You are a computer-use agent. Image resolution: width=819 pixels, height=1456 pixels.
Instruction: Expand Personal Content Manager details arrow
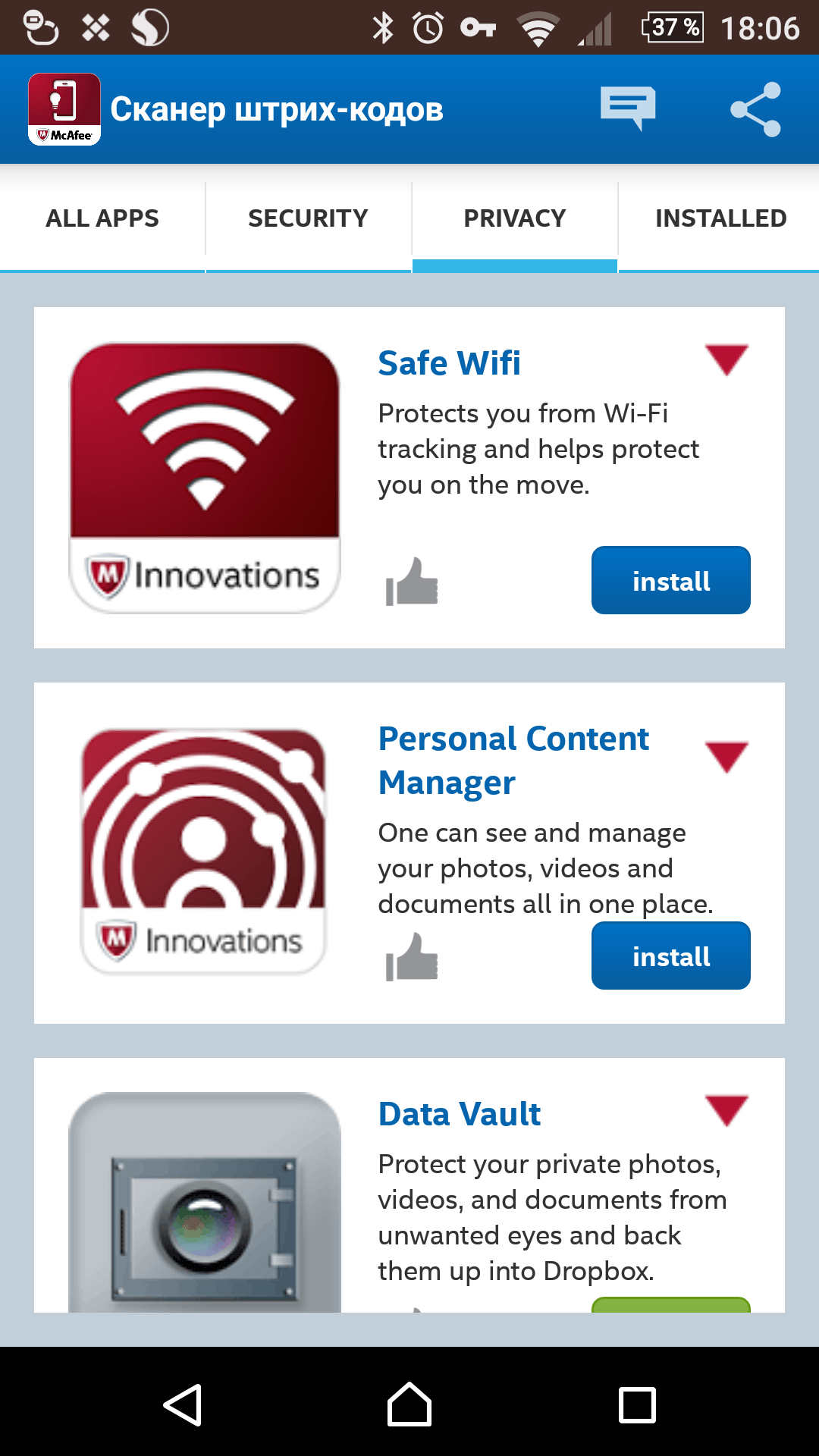pyautogui.click(x=726, y=757)
